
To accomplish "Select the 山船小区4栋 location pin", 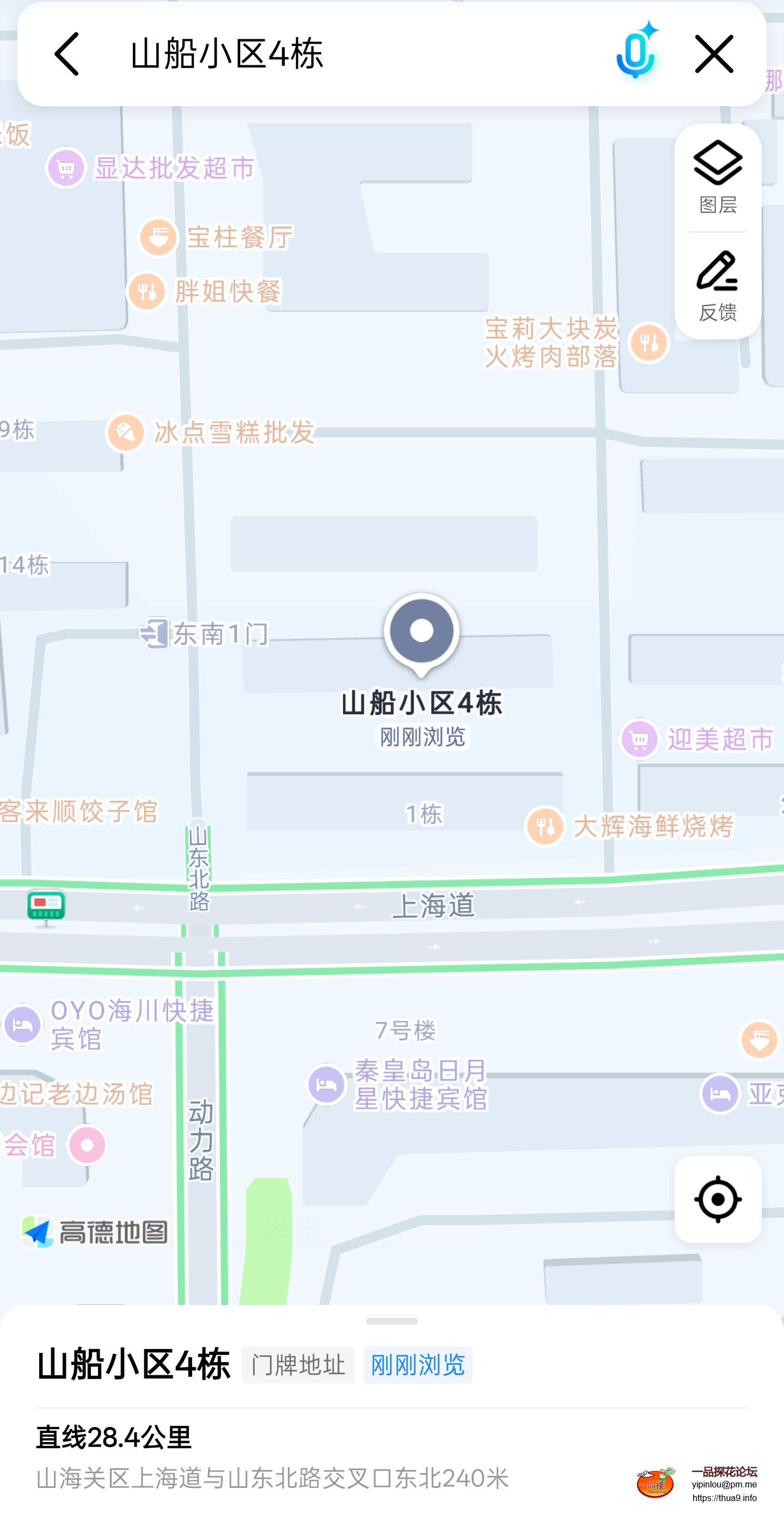I will (421, 632).
